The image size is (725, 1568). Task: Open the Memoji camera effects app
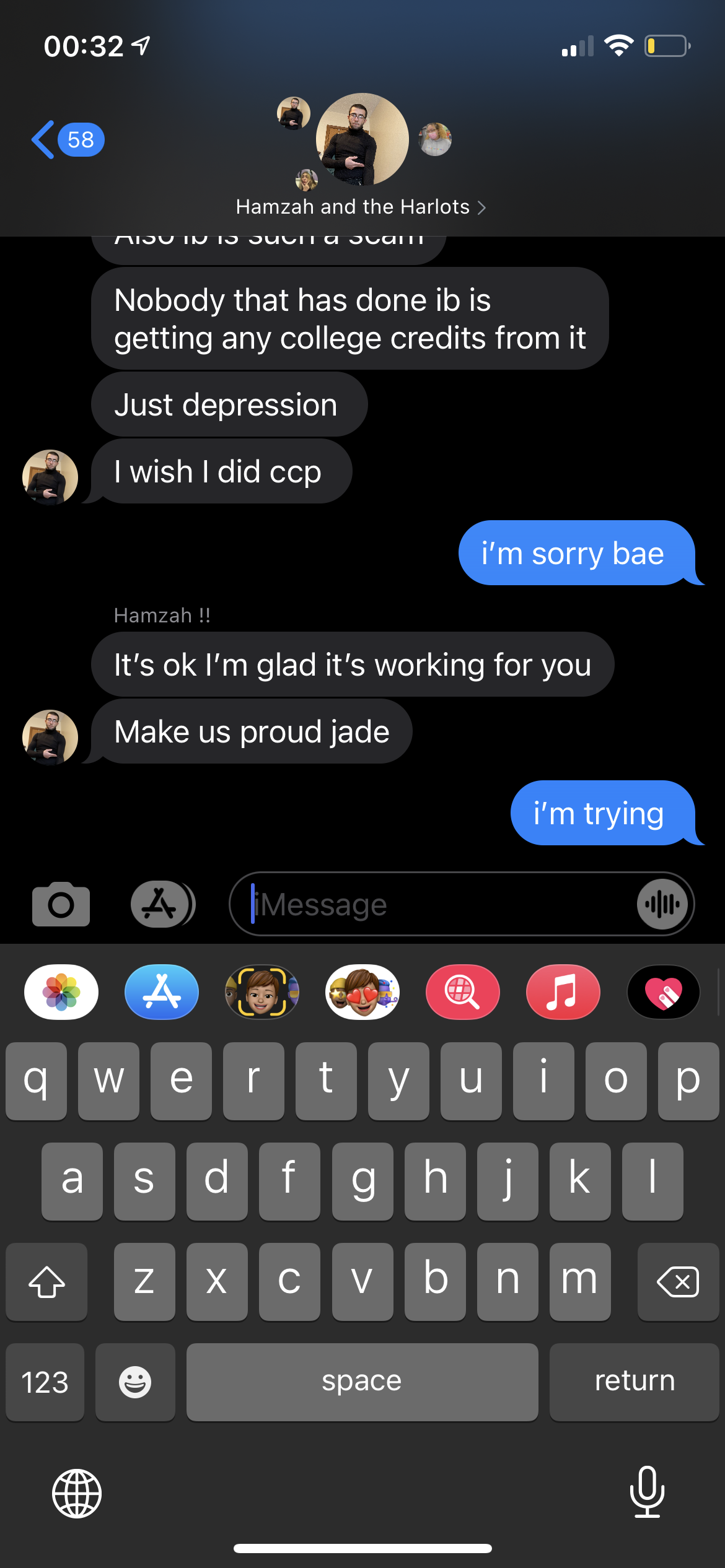[262, 992]
